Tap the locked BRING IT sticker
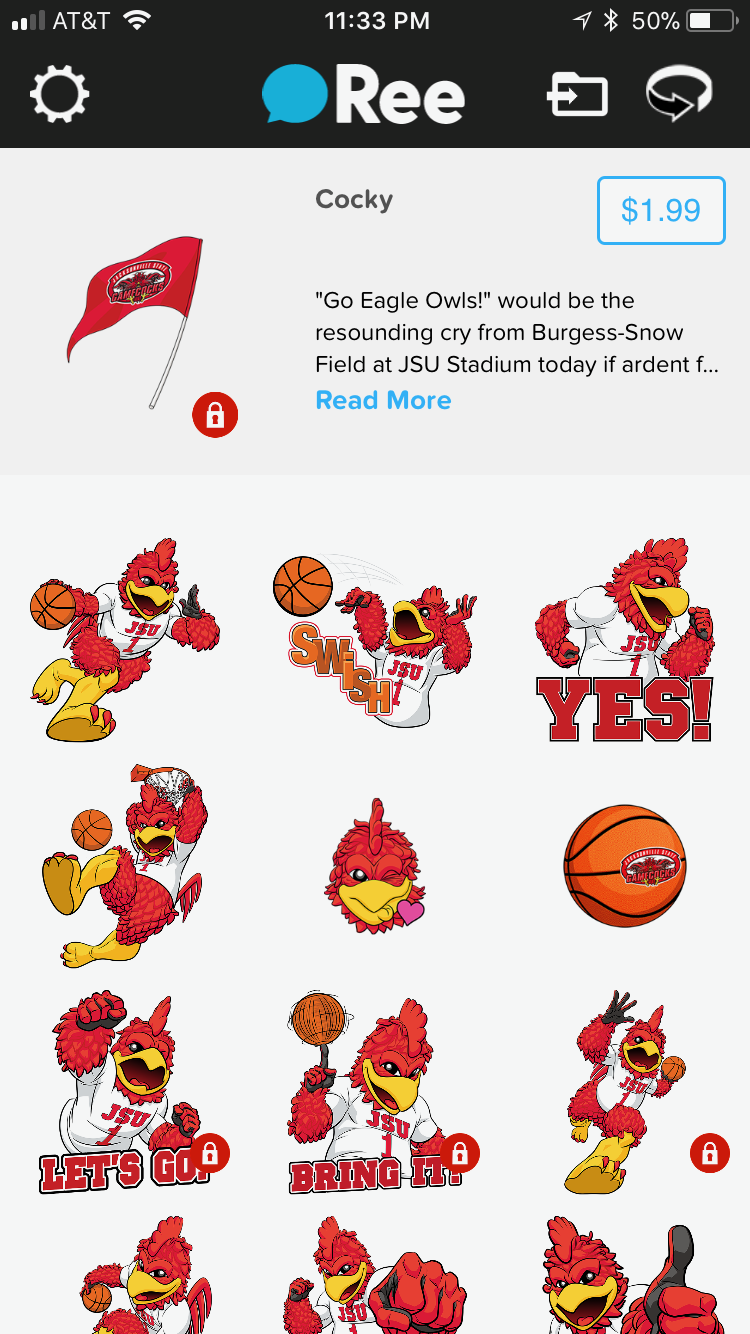This screenshot has width=750, height=1334. pos(375,1092)
